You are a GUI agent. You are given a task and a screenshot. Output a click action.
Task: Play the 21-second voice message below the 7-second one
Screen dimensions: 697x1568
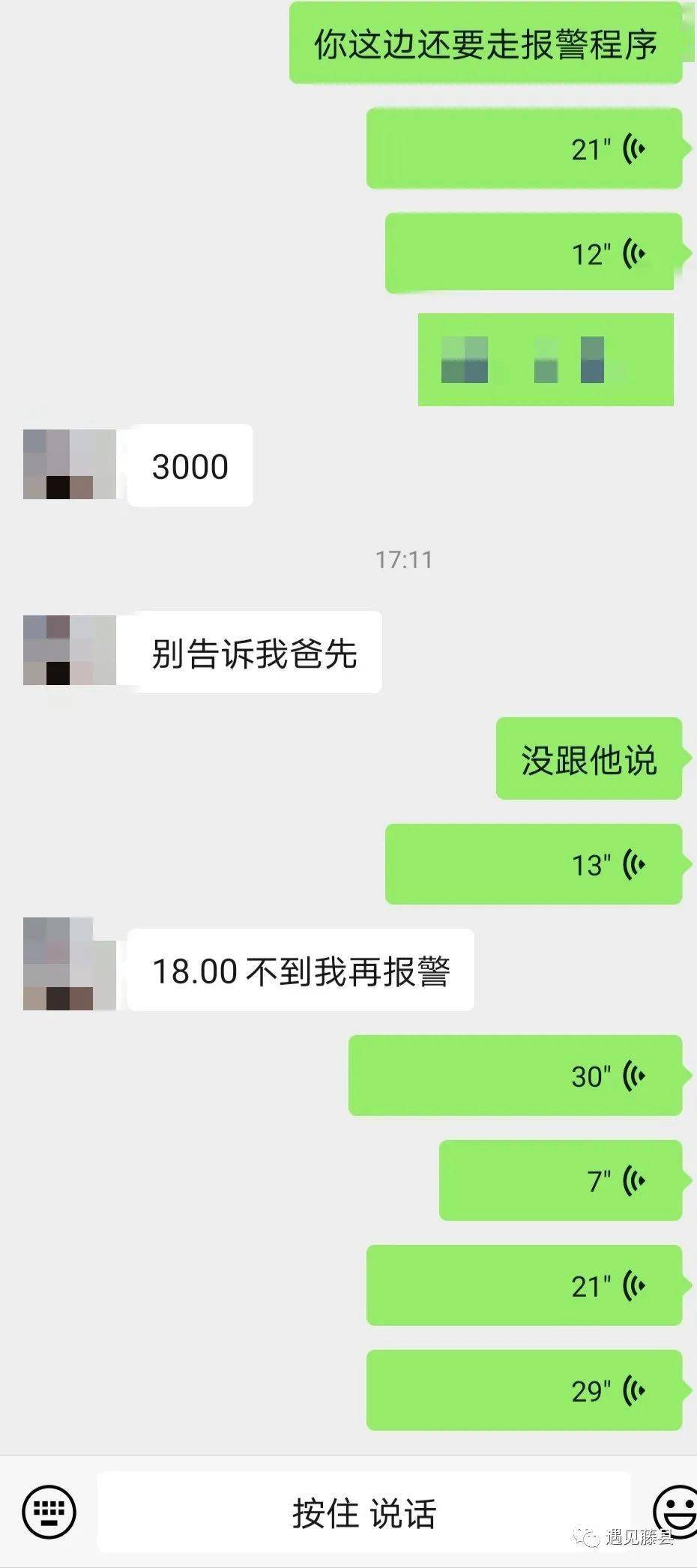[x=524, y=1285]
